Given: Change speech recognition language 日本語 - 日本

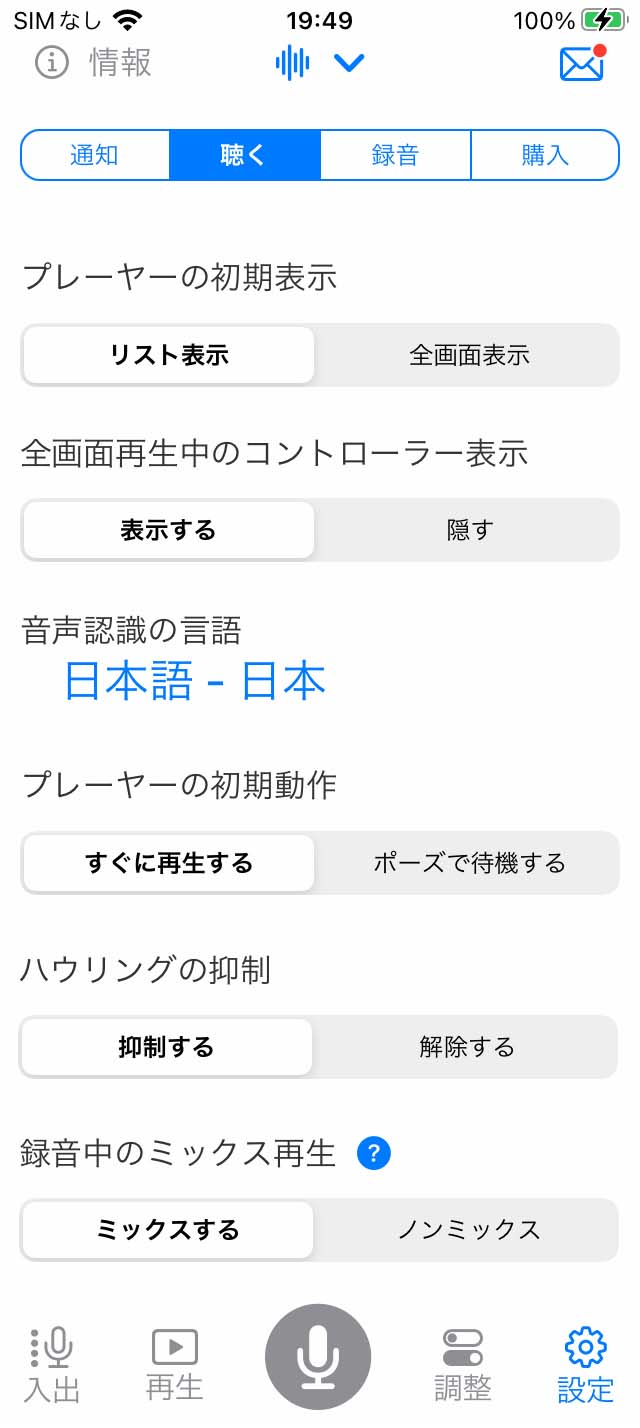Looking at the screenshot, I should tap(195, 681).
